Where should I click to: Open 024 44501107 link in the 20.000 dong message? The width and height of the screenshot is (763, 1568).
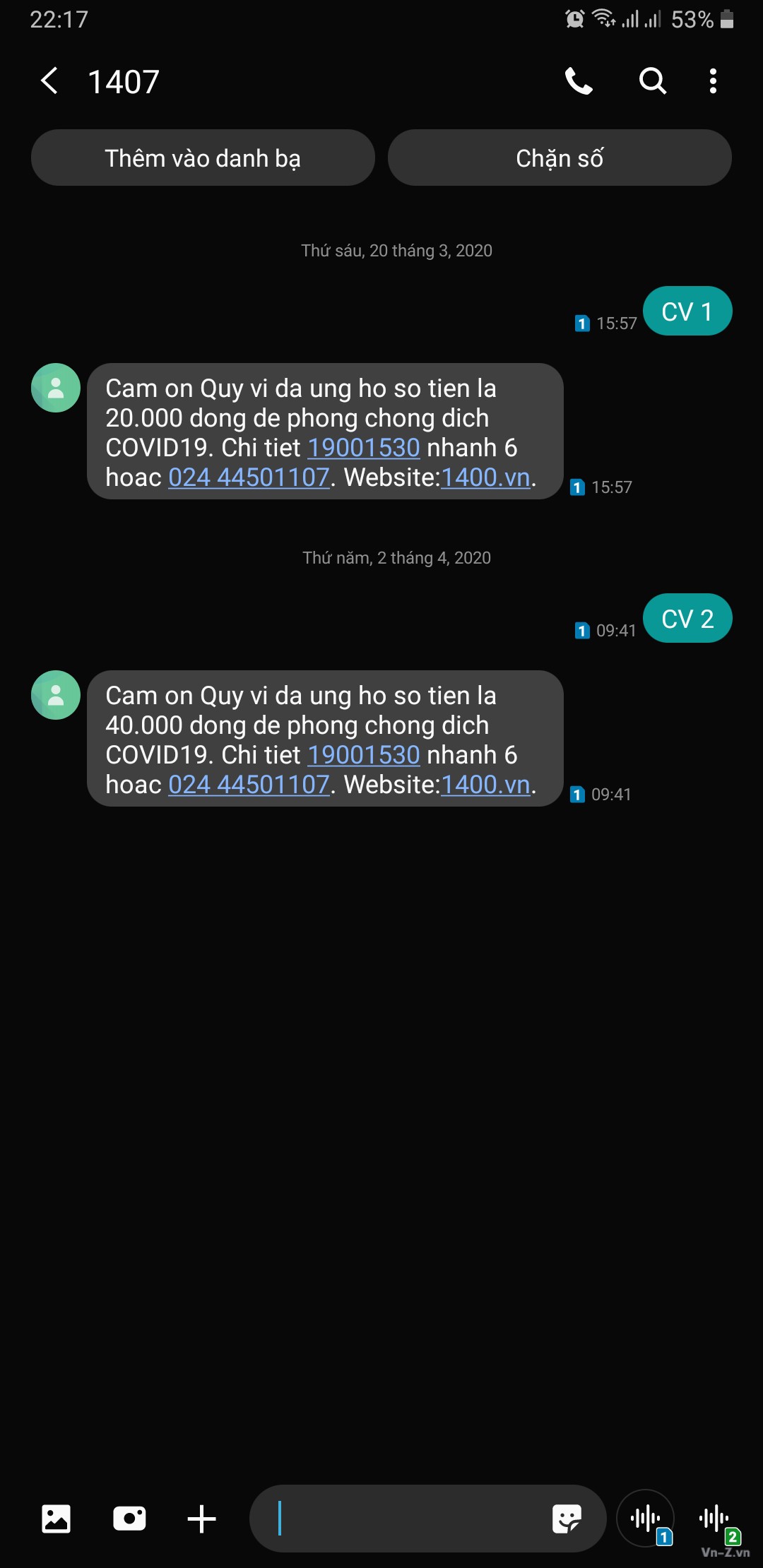pos(249,477)
